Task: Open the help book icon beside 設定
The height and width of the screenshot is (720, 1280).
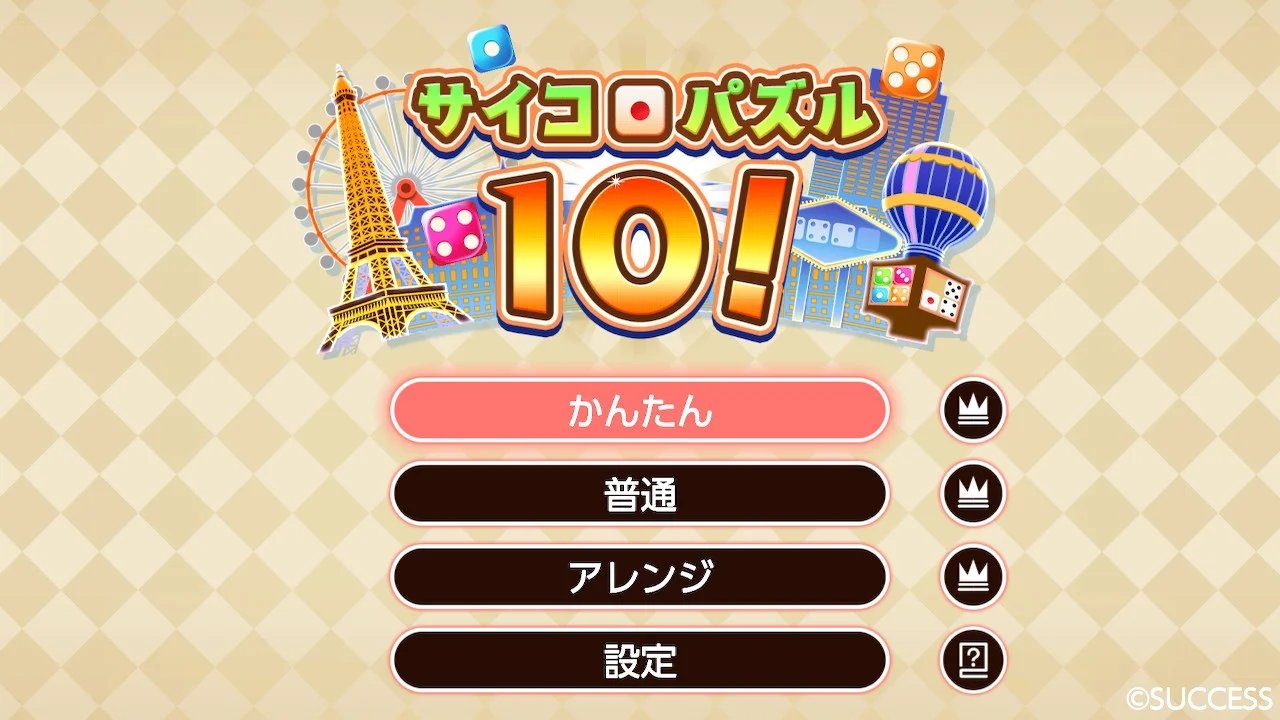Action: coord(973,660)
